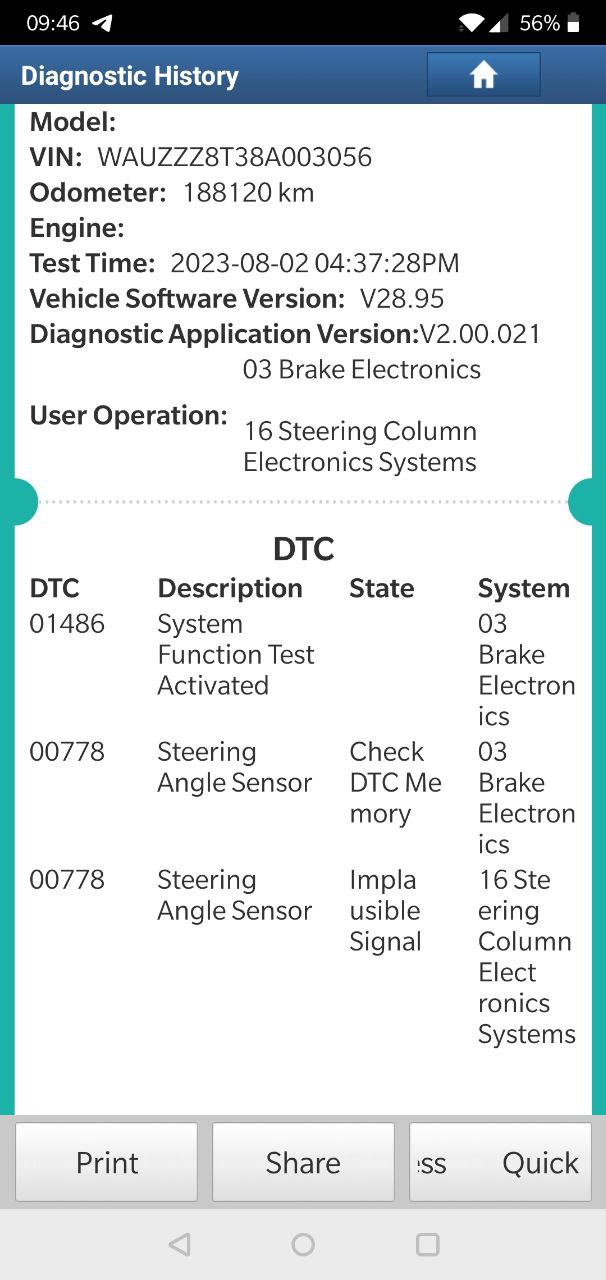Print the diagnostic report
This screenshot has height=1280, width=606.
[107, 1162]
